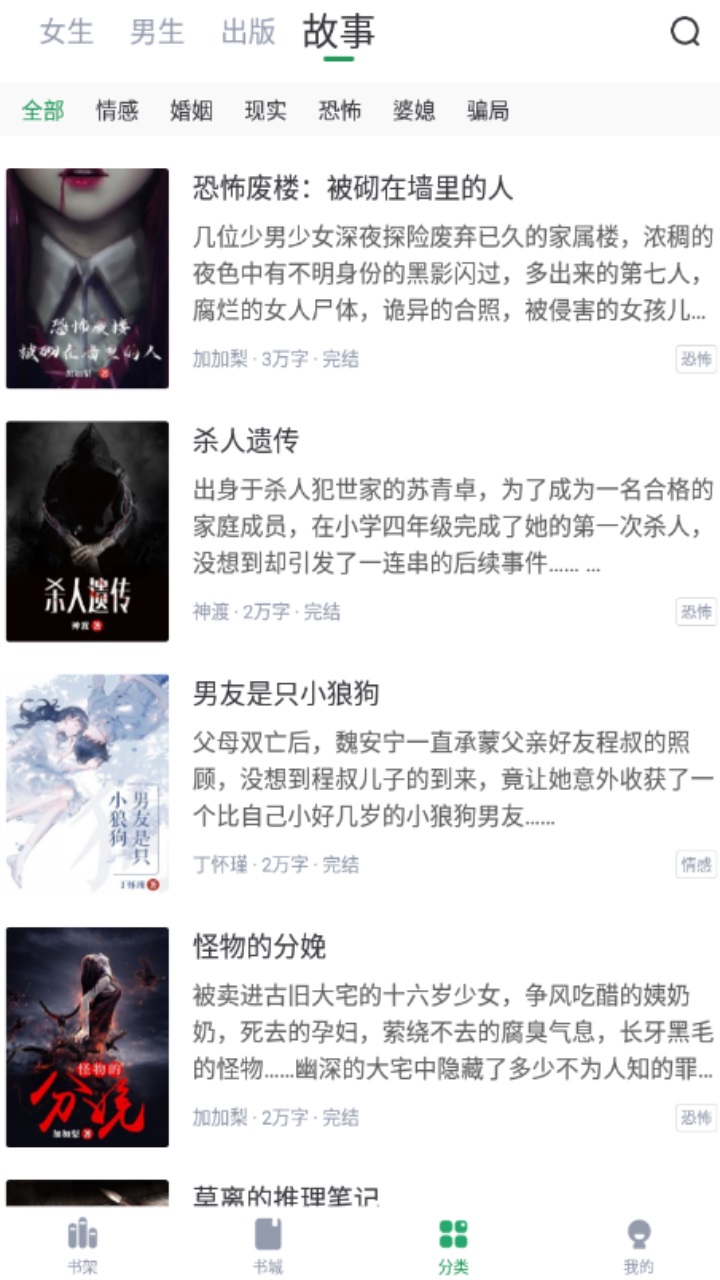
Task: Click the 恐怖 tag beside 恐怖废楼 story
Action: tap(697, 359)
